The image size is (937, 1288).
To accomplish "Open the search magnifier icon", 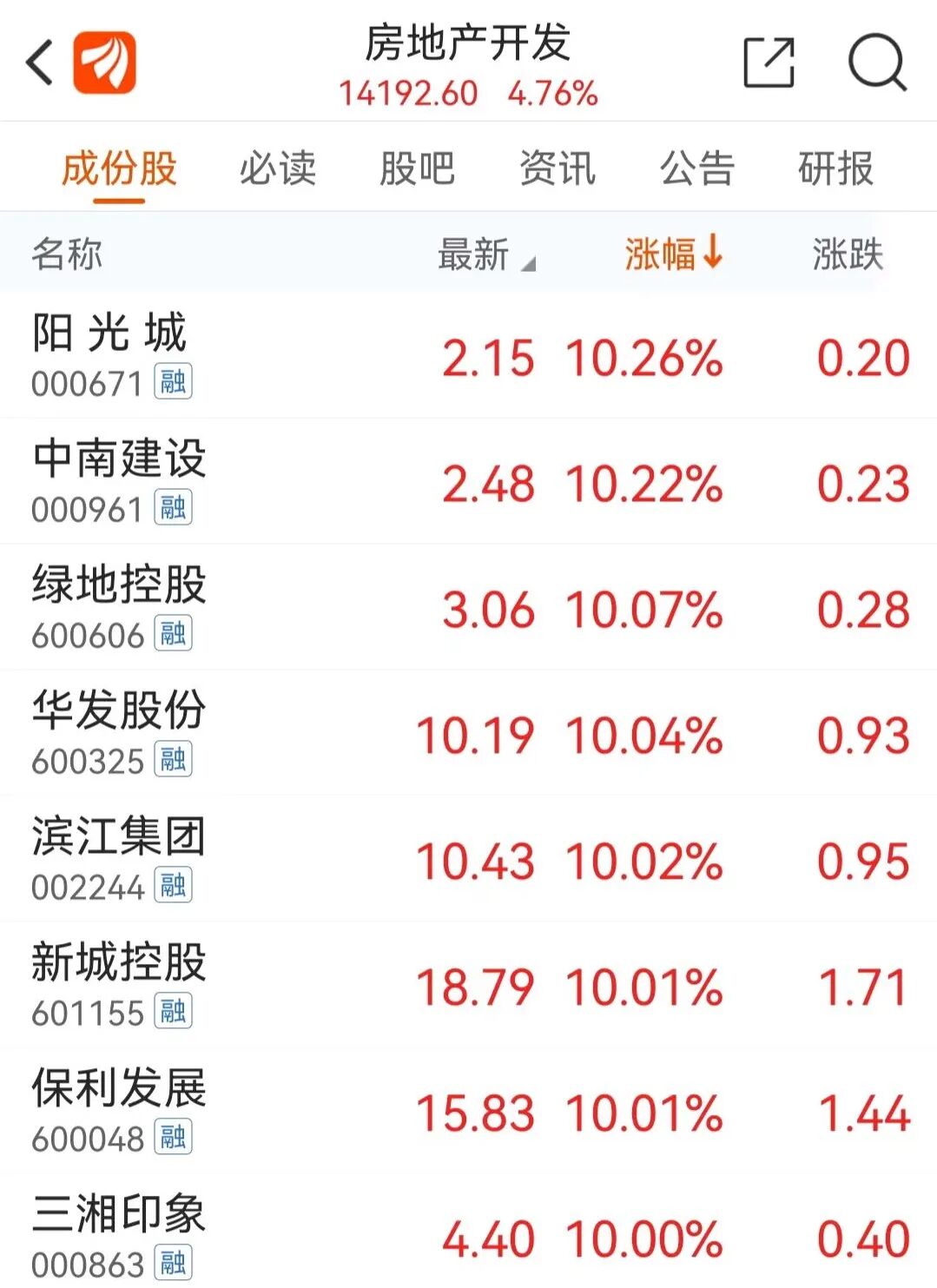I will (x=876, y=63).
